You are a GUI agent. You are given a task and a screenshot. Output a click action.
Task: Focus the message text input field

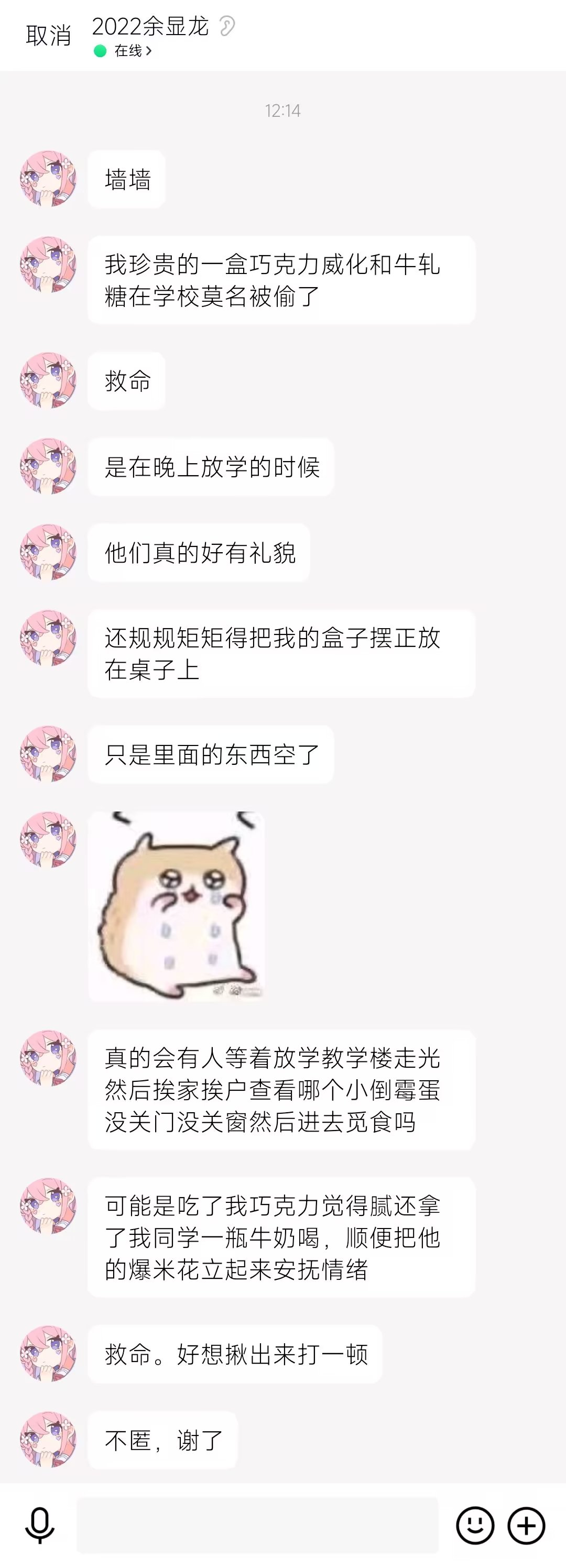(257, 1525)
